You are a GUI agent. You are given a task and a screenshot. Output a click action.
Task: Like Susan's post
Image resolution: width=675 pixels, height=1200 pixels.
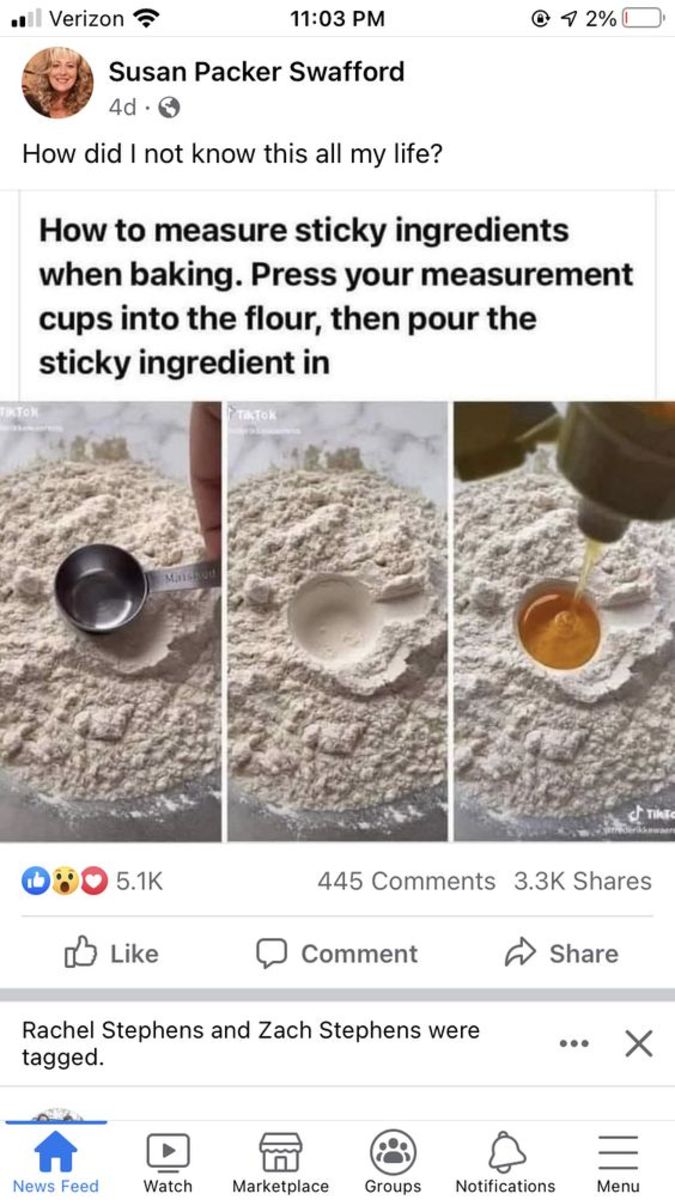click(x=112, y=953)
